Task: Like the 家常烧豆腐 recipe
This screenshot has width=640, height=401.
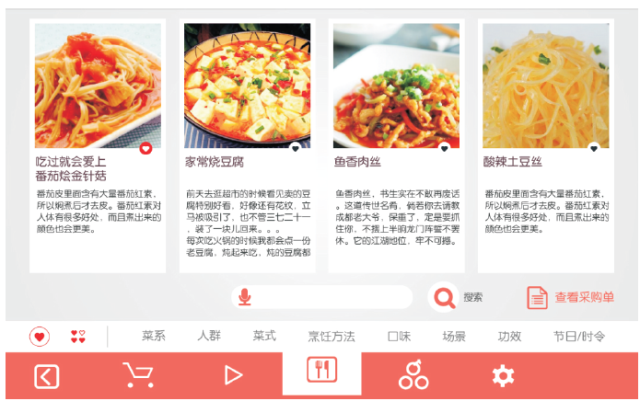Action: (x=295, y=148)
